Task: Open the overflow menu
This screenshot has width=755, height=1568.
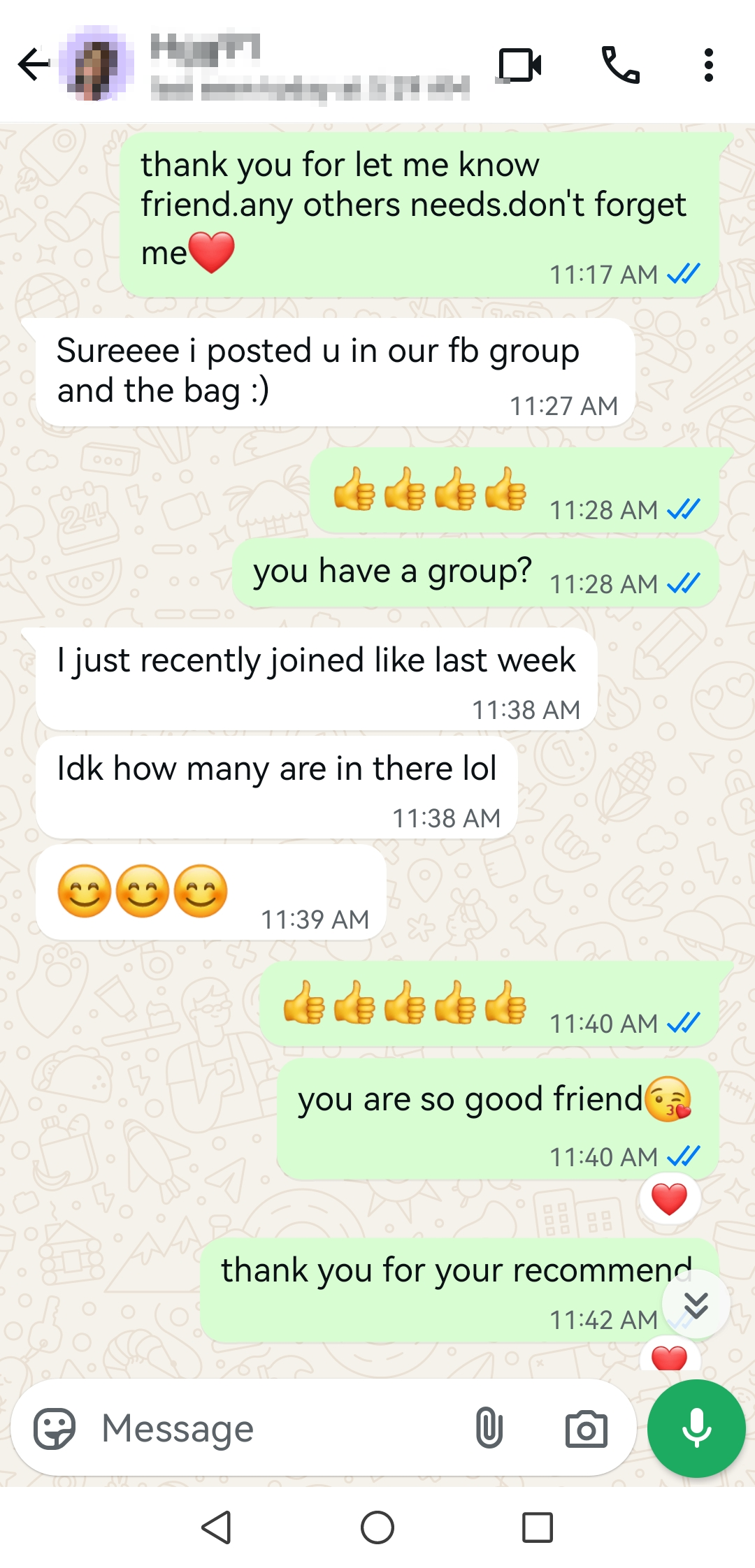Action: 708,65
